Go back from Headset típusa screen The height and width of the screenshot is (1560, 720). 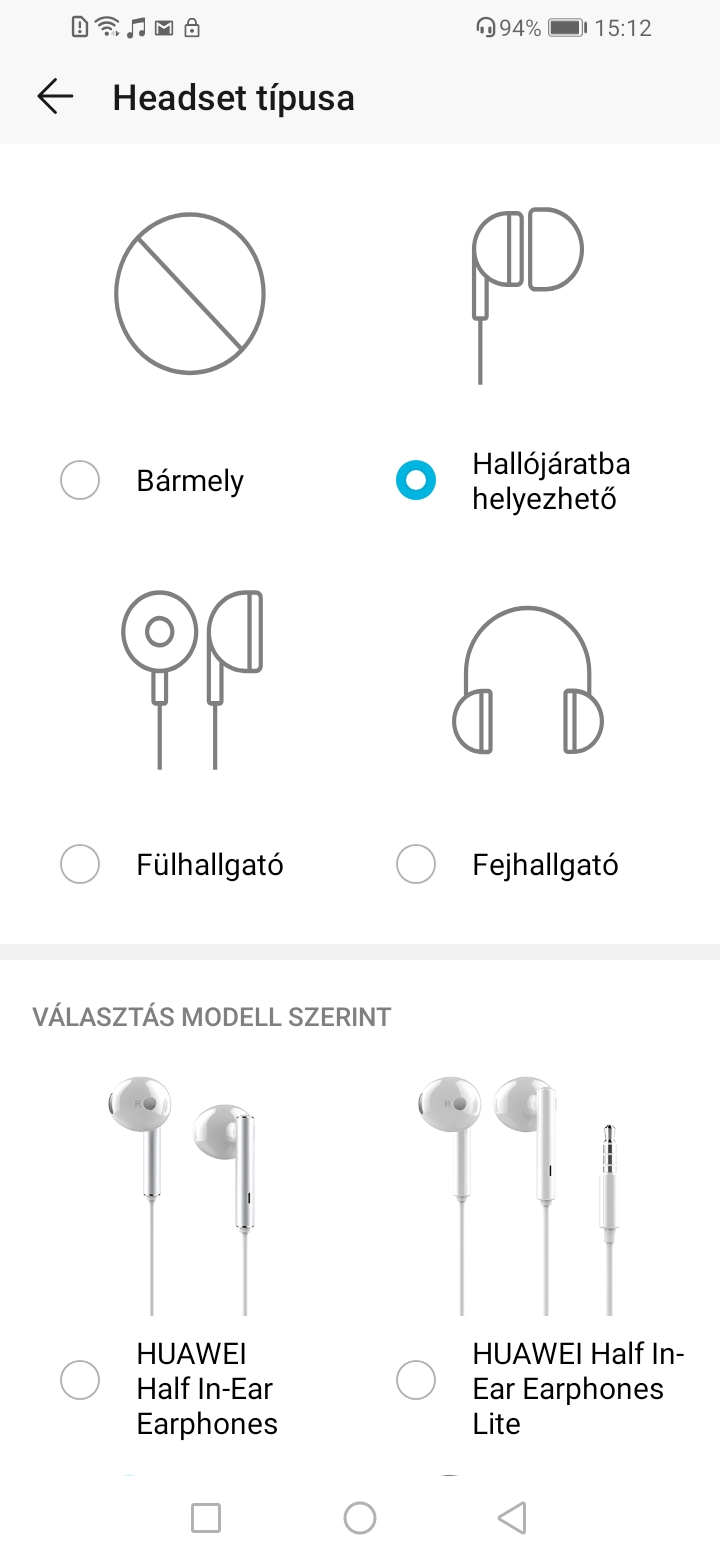[55, 97]
